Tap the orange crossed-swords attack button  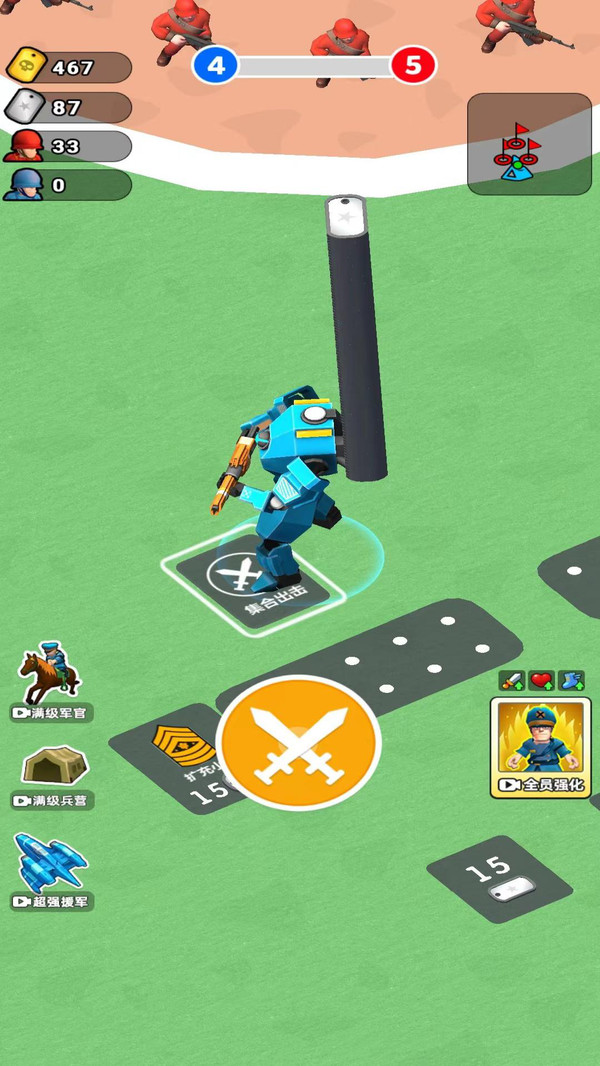299,742
